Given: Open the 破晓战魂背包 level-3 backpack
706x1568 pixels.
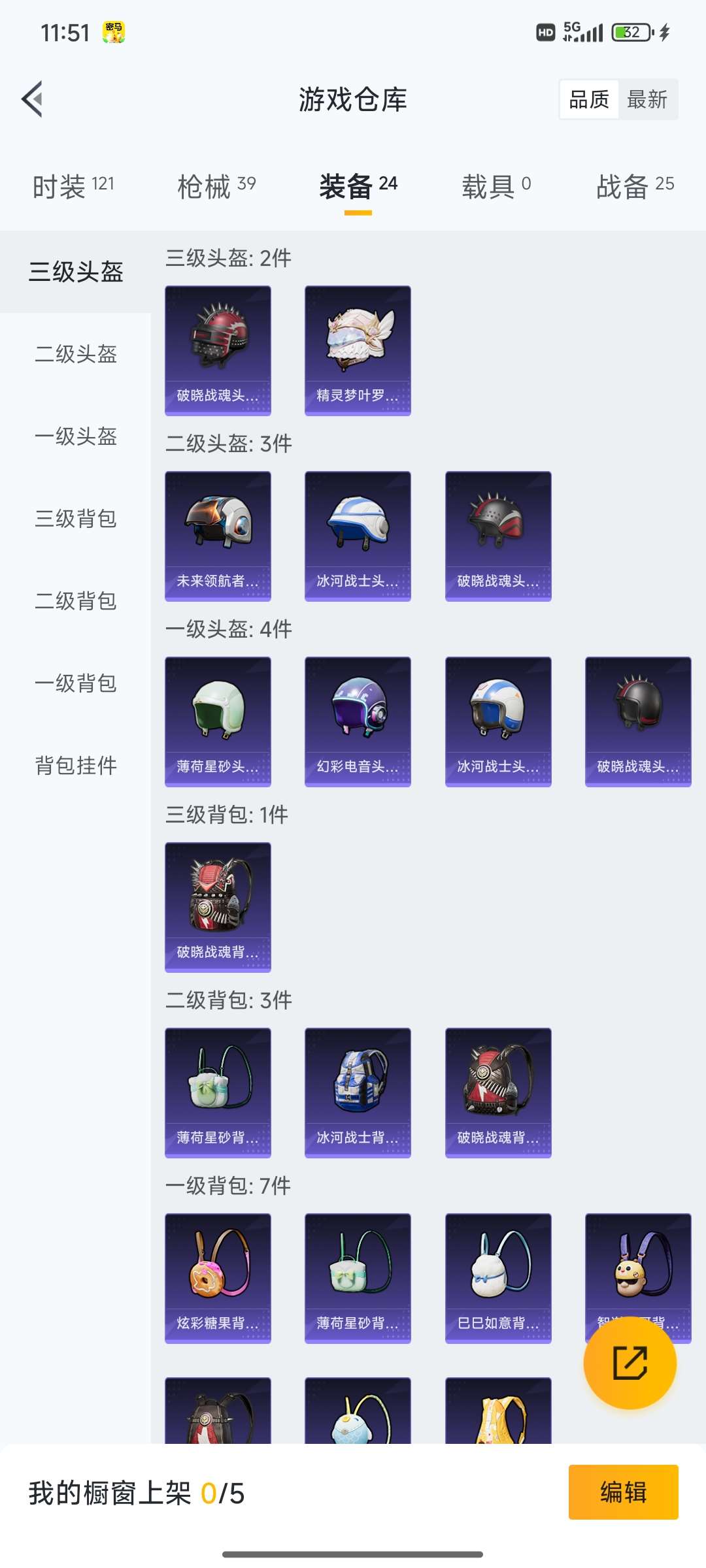Looking at the screenshot, I should pos(218,907).
